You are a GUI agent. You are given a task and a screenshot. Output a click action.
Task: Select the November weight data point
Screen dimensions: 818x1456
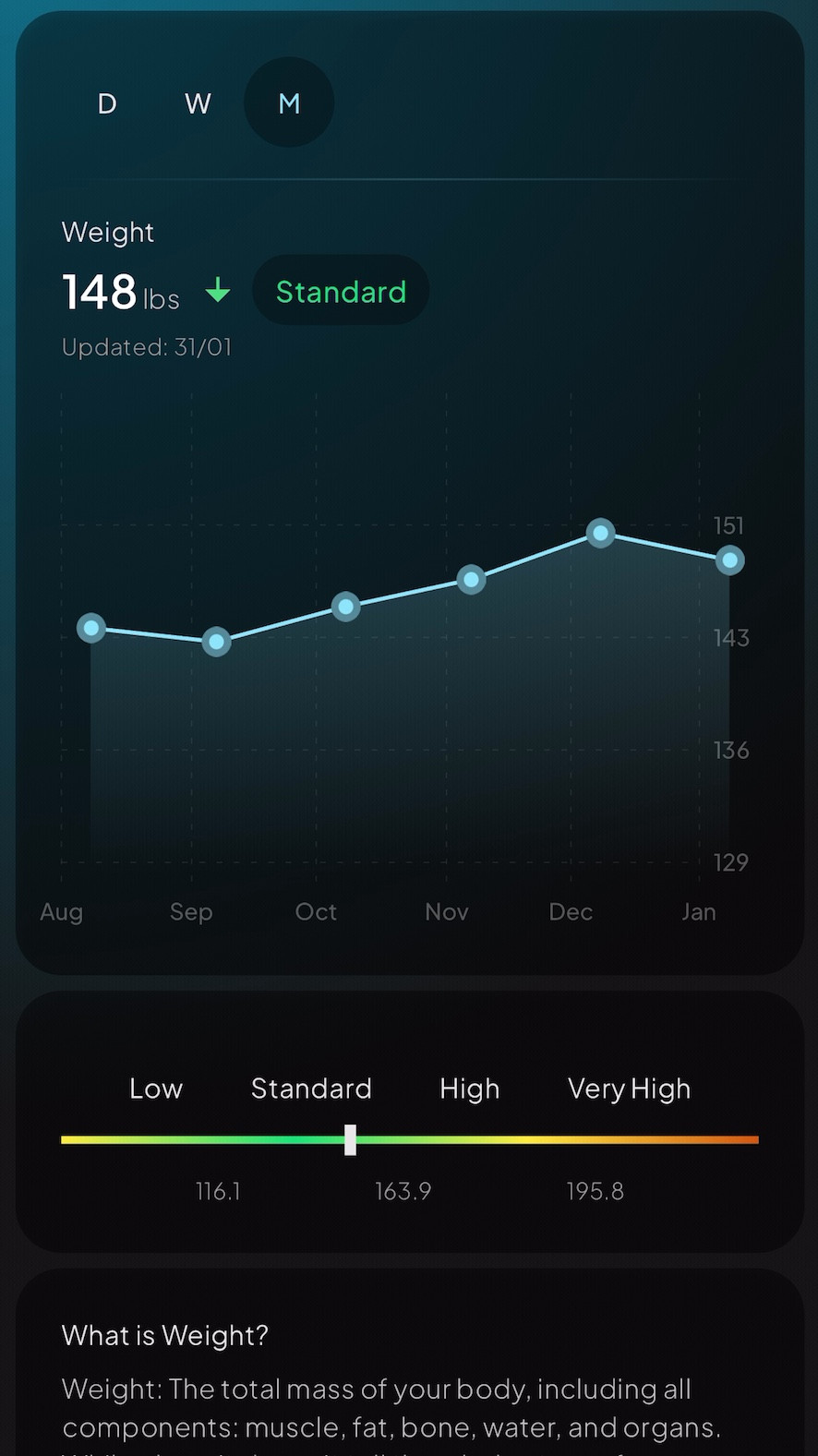(472, 580)
